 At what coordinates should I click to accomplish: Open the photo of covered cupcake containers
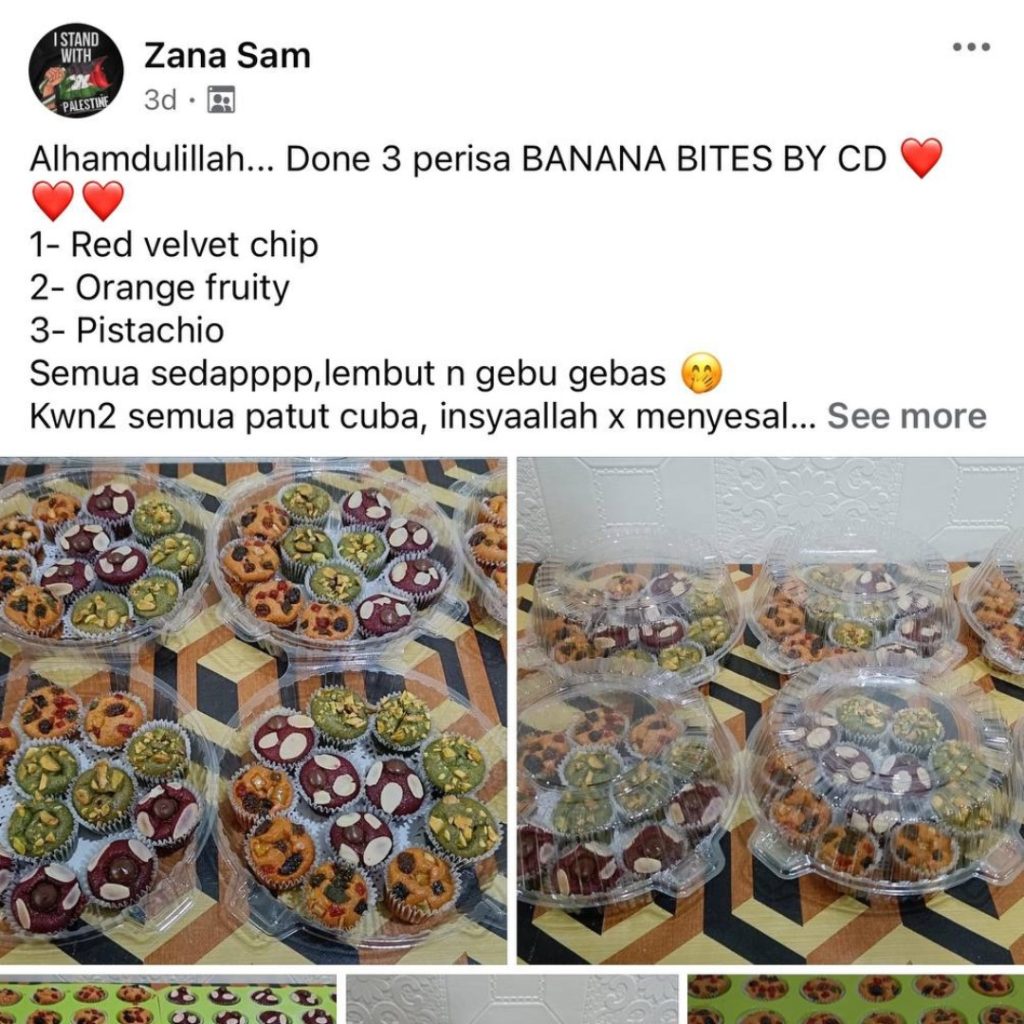[770, 710]
